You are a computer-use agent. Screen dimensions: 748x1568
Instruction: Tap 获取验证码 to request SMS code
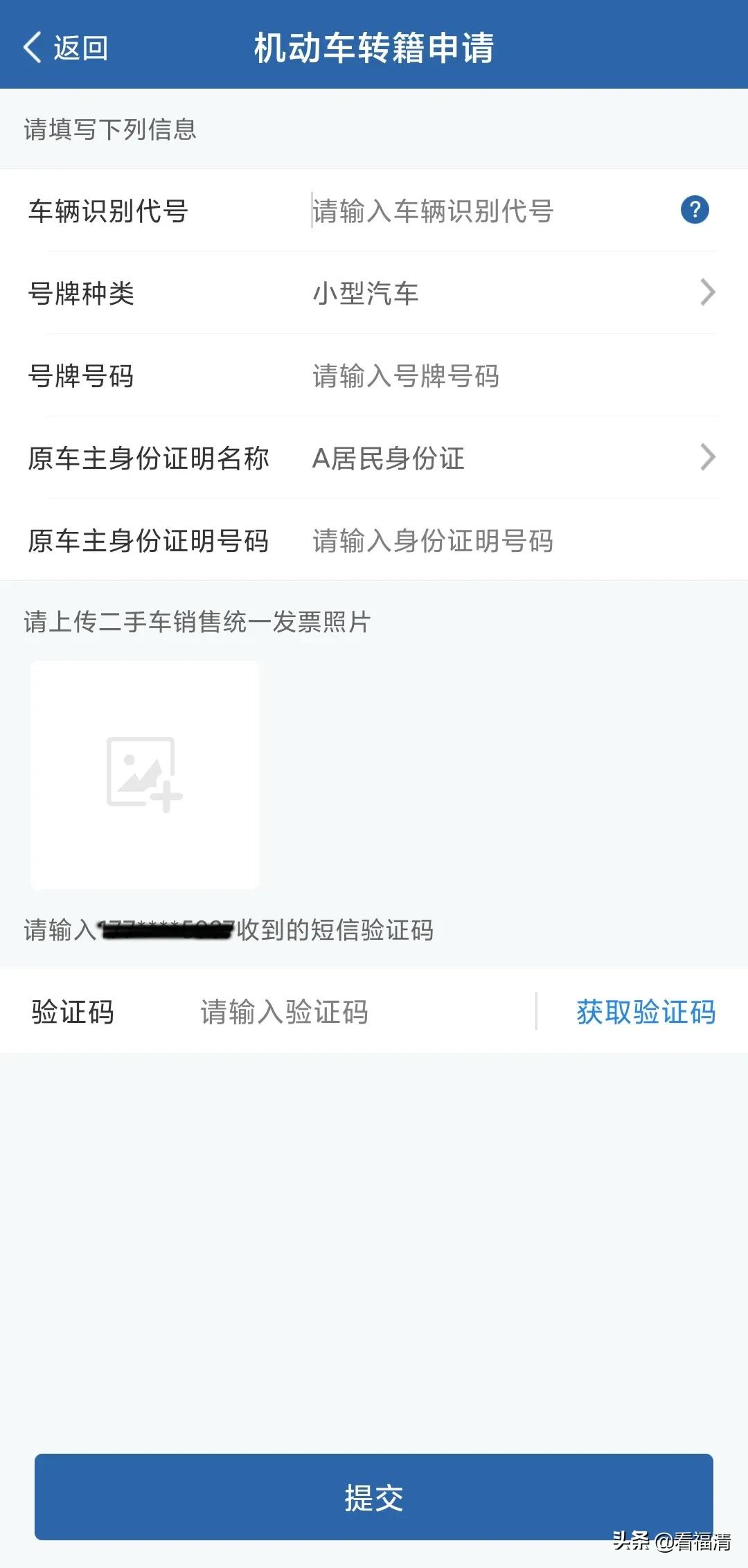pyautogui.click(x=645, y=1011)
